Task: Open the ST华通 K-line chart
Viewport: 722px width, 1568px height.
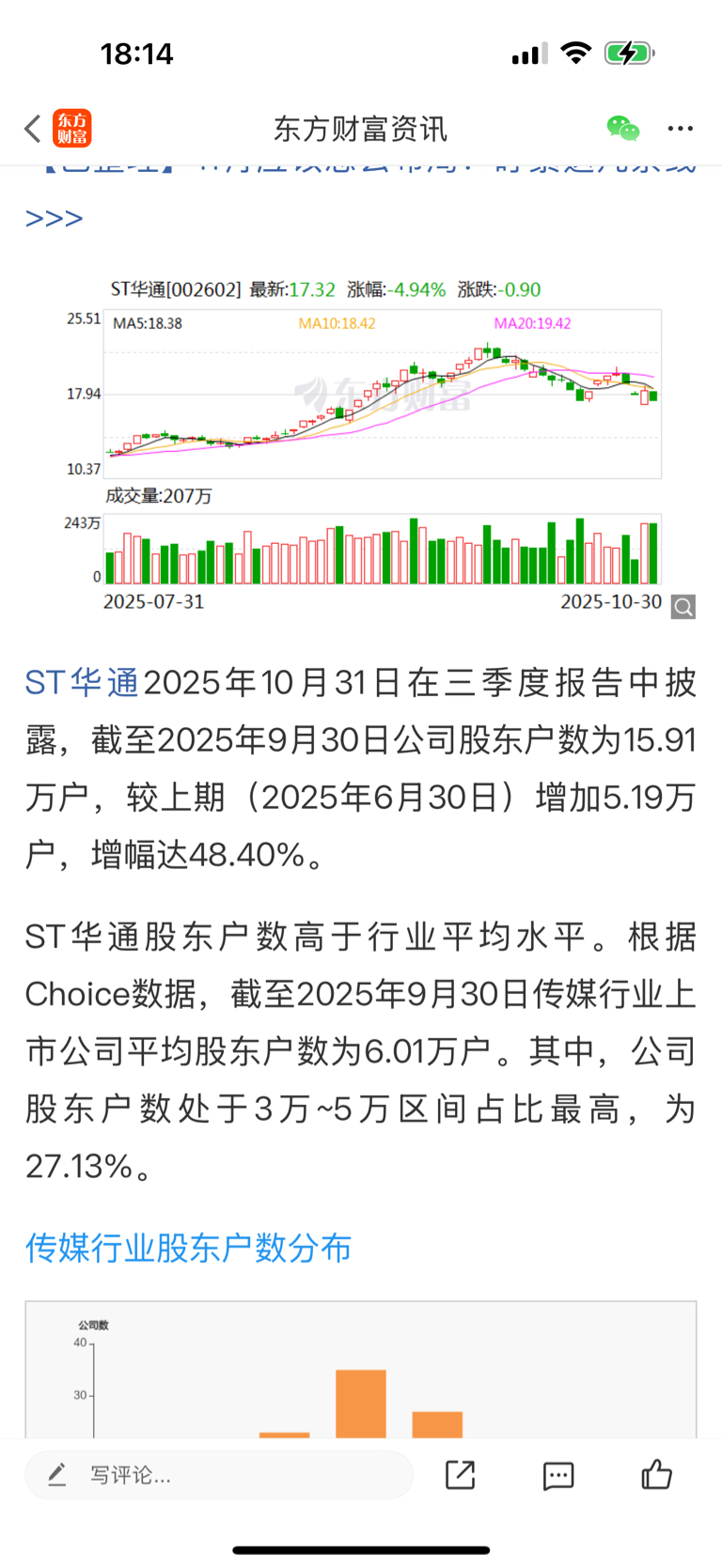Action: coord(382,395)
